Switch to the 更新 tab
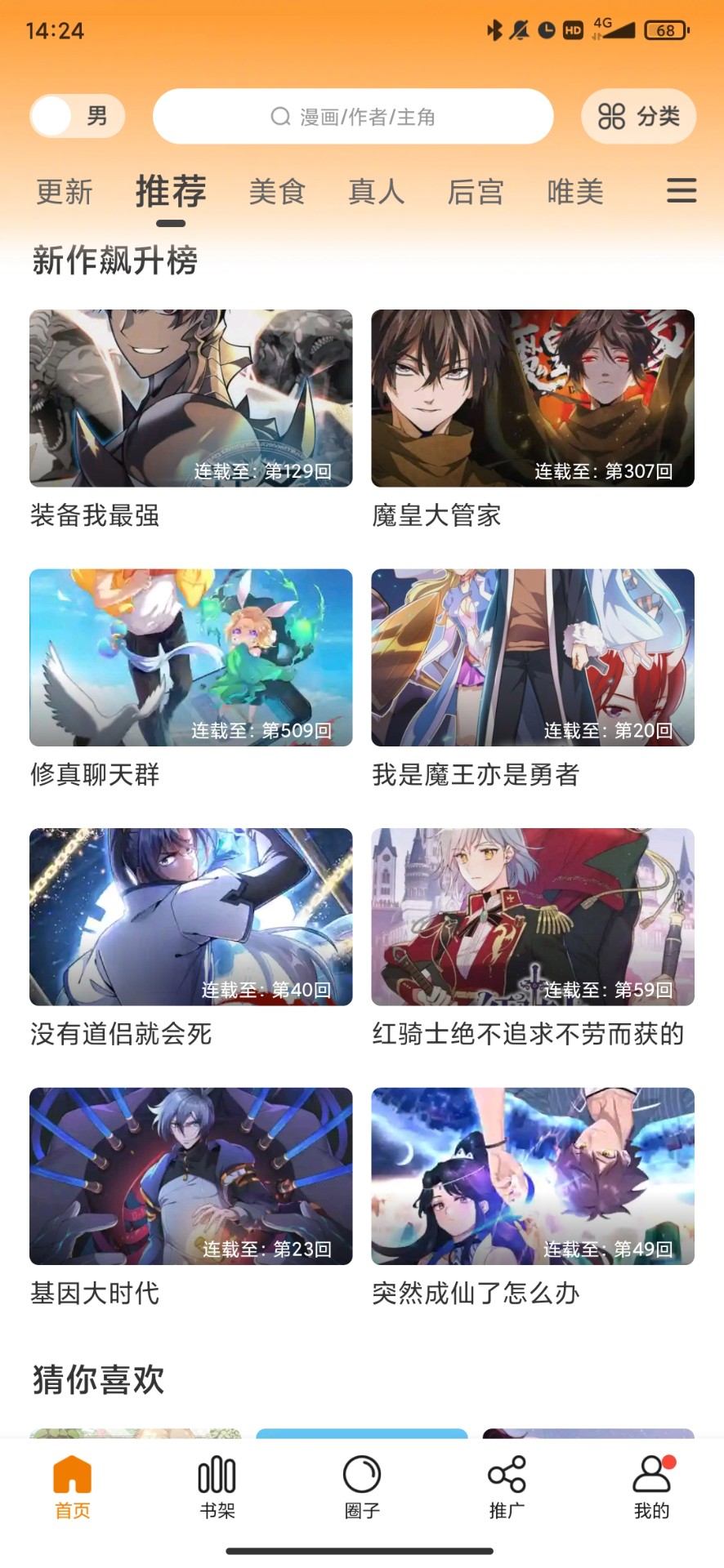The height and width of the screenshot is (1568, 724). (x=65, y=191)
